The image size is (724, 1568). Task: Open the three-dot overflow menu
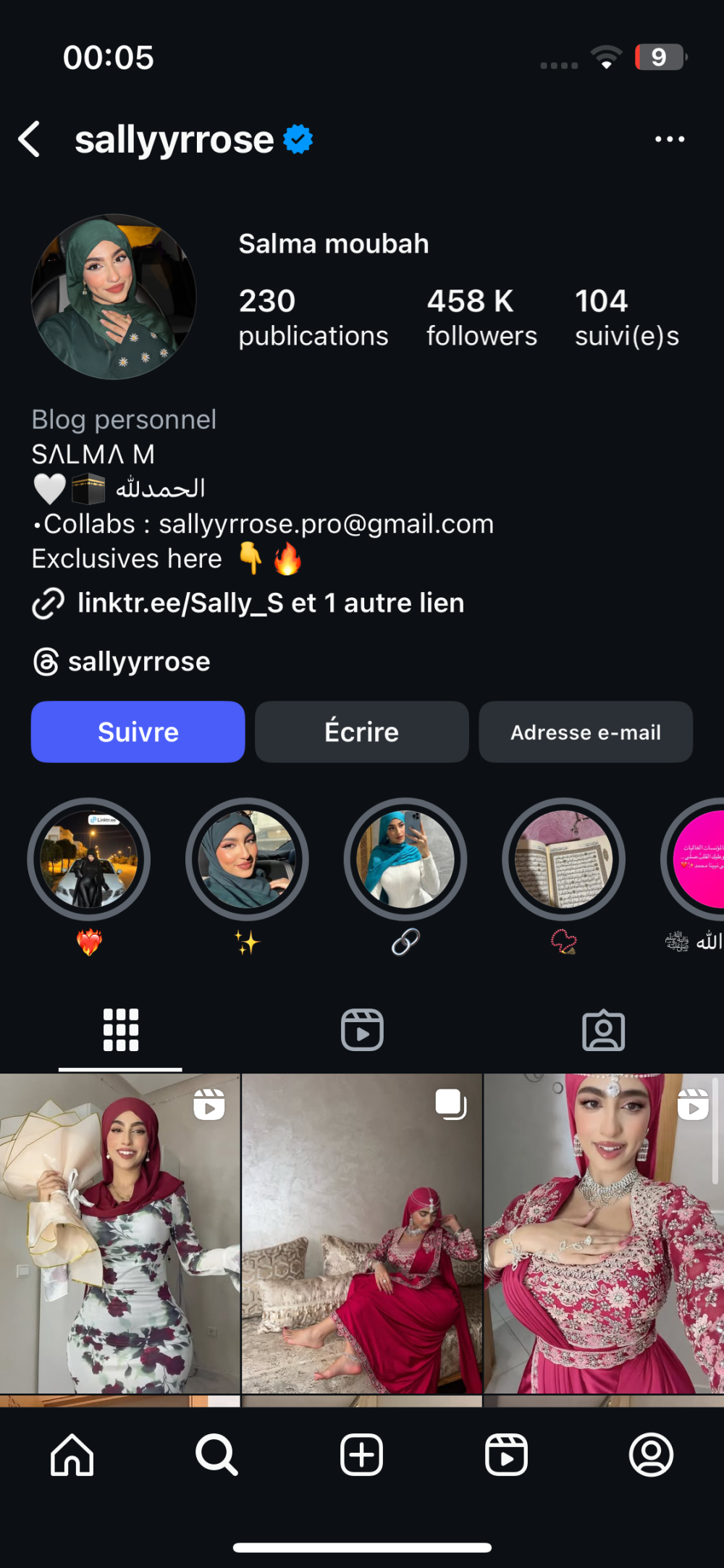pyautogui.click(x=669, y=139)
